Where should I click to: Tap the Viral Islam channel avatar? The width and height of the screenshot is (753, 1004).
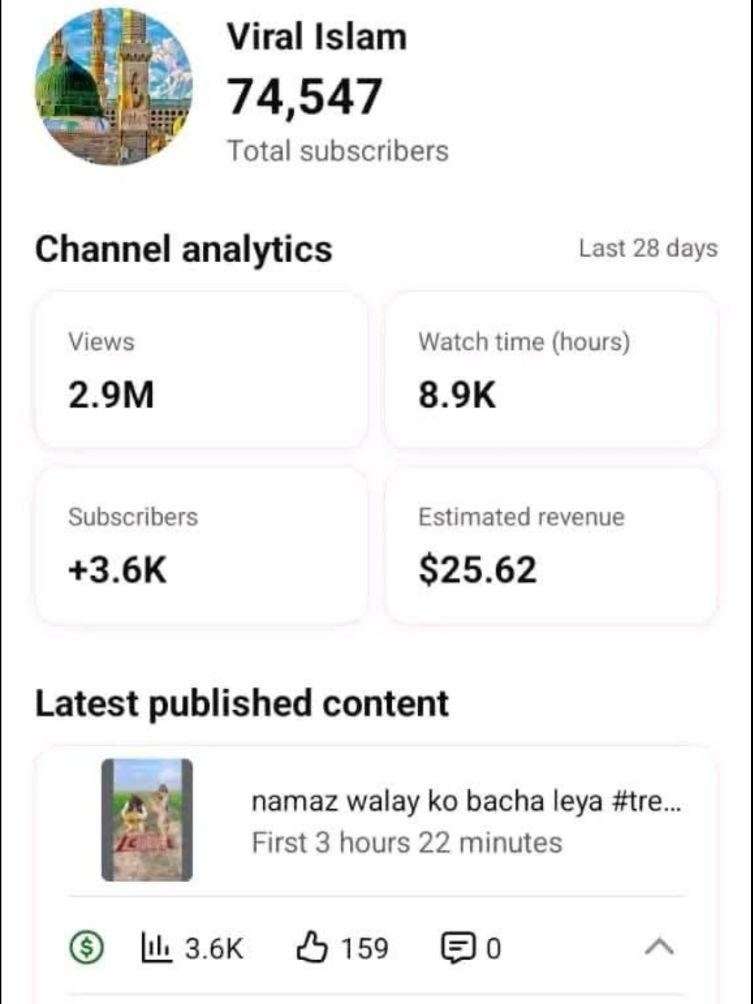point(113,85)
